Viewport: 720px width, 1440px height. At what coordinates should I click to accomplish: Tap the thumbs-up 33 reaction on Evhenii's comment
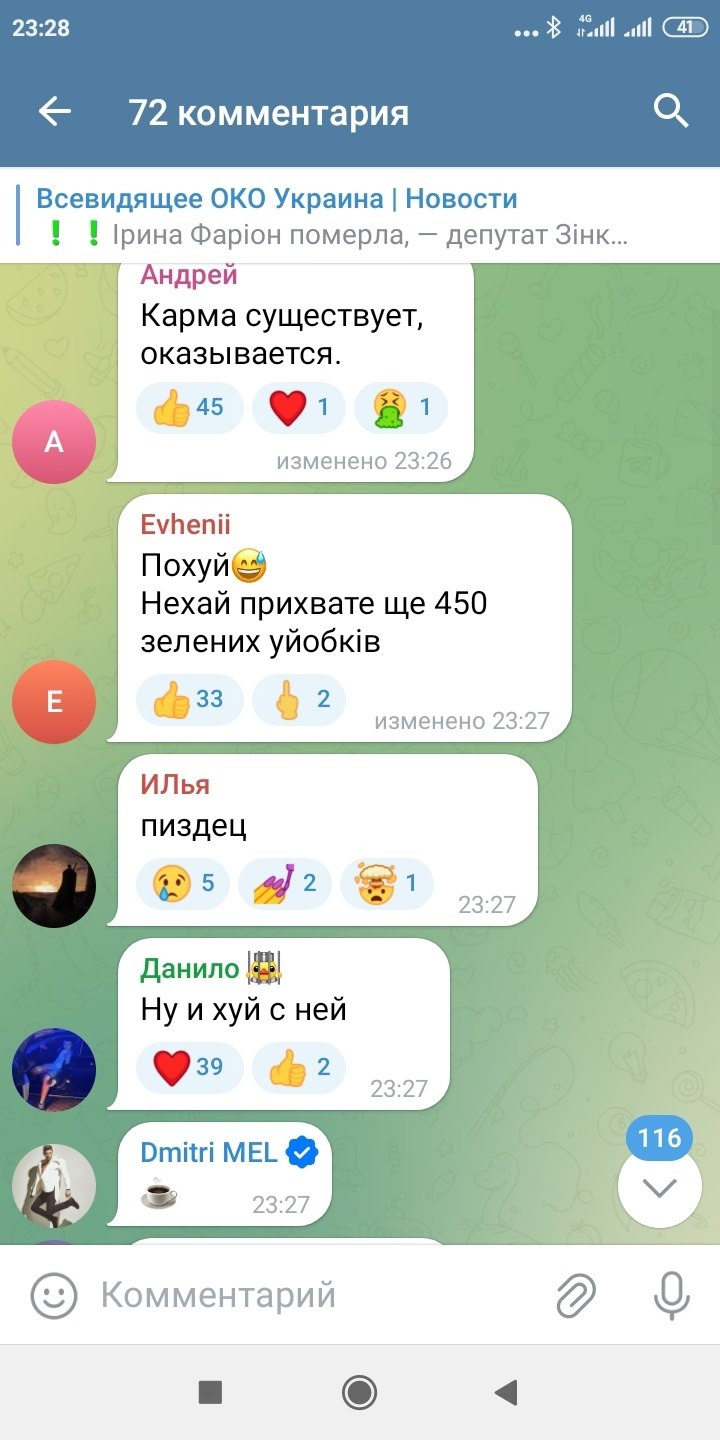[189, 698]
